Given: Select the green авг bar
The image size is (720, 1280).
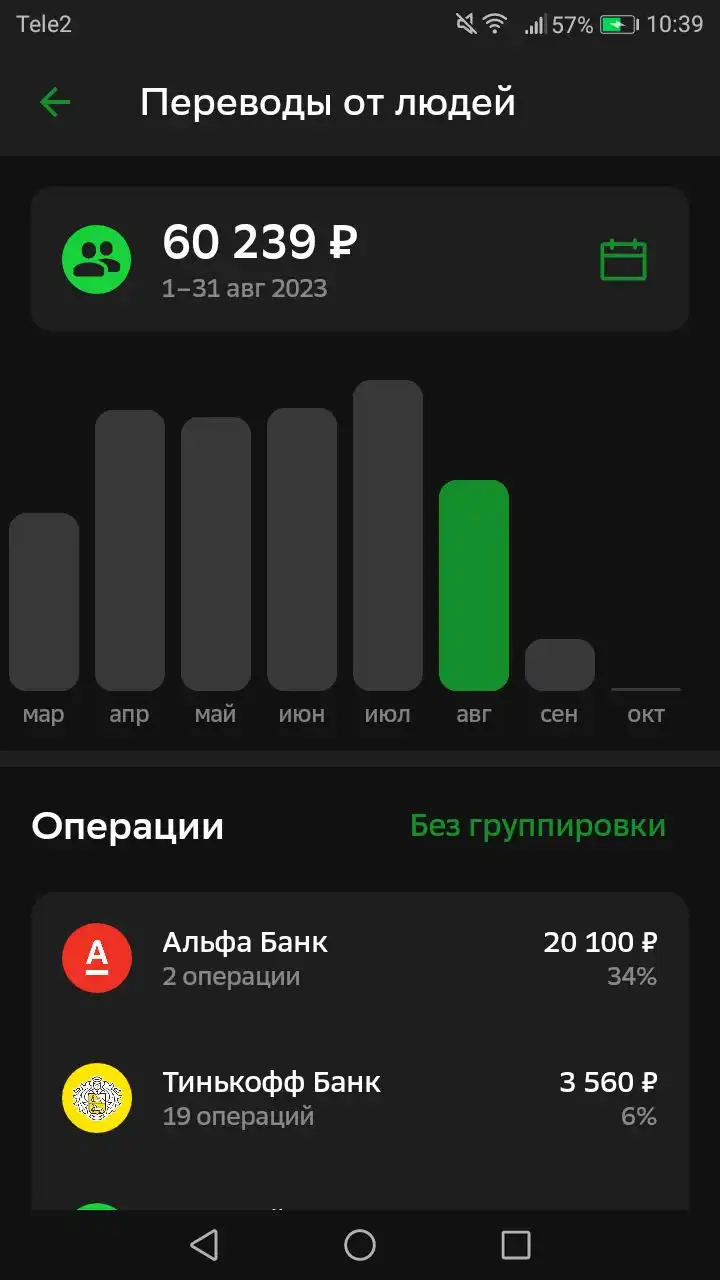Looking at the screenshot, I should (x=474, y=585).
